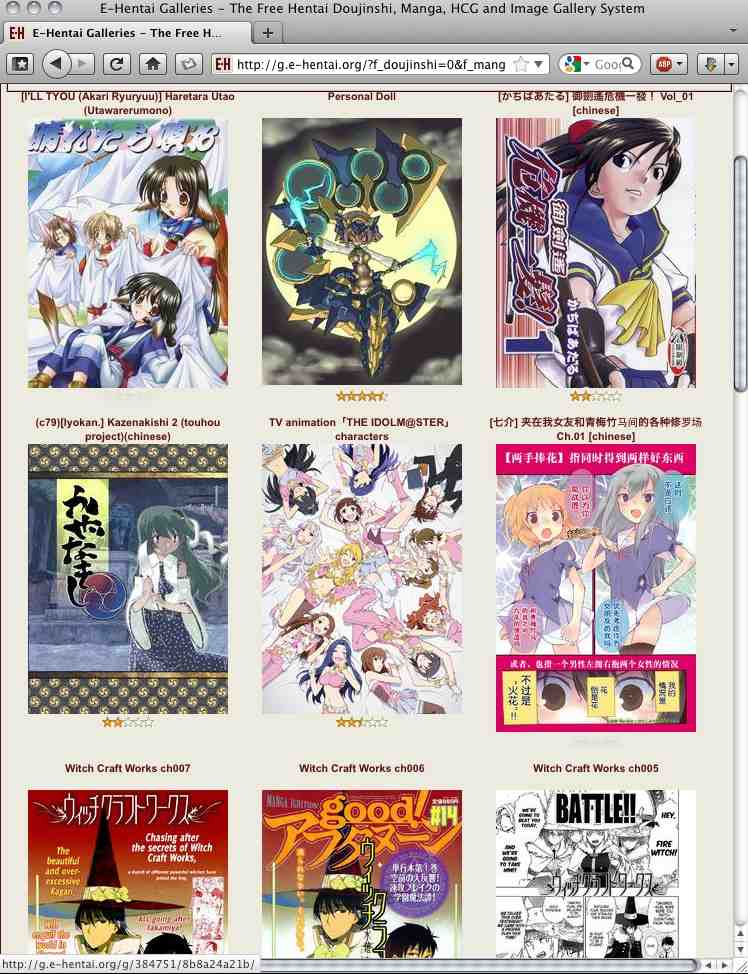The height and width of the screenshot is (974, 748).
Task: Open the Adblock Plus toolbar menu
Action: pos(667,64)
